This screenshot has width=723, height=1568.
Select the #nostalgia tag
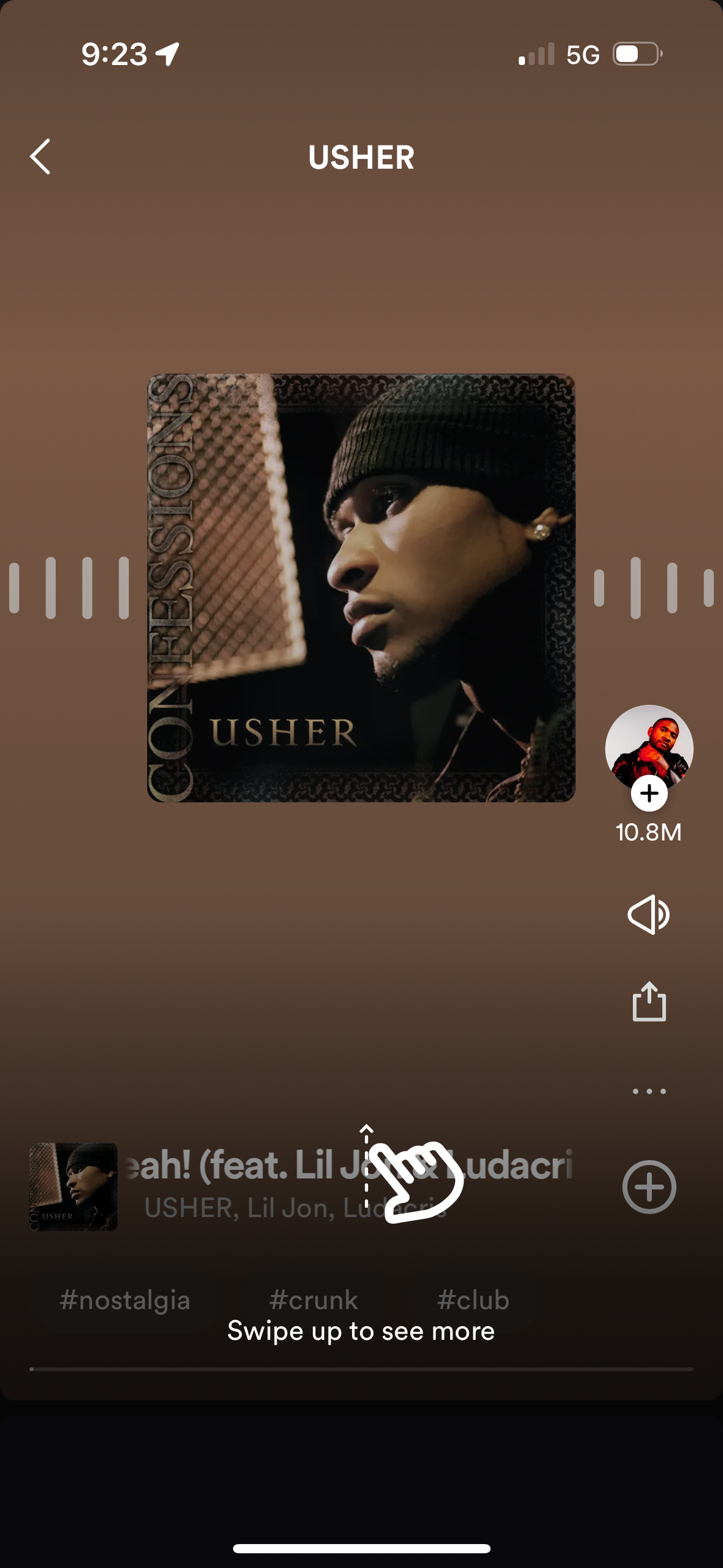124,1299
